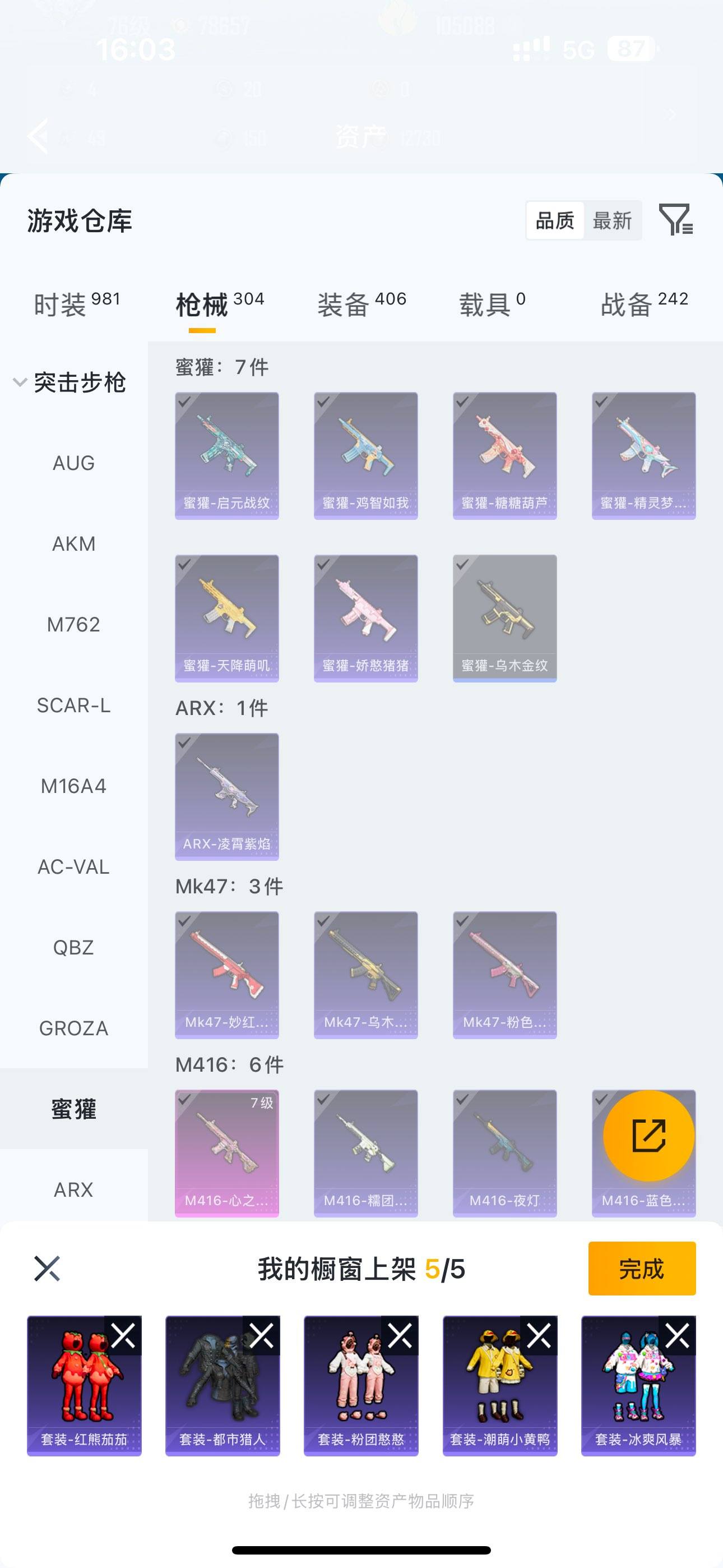
Task: Select the 蜜獾-启元战纹 skin
Action: click(x=226, y=455)
